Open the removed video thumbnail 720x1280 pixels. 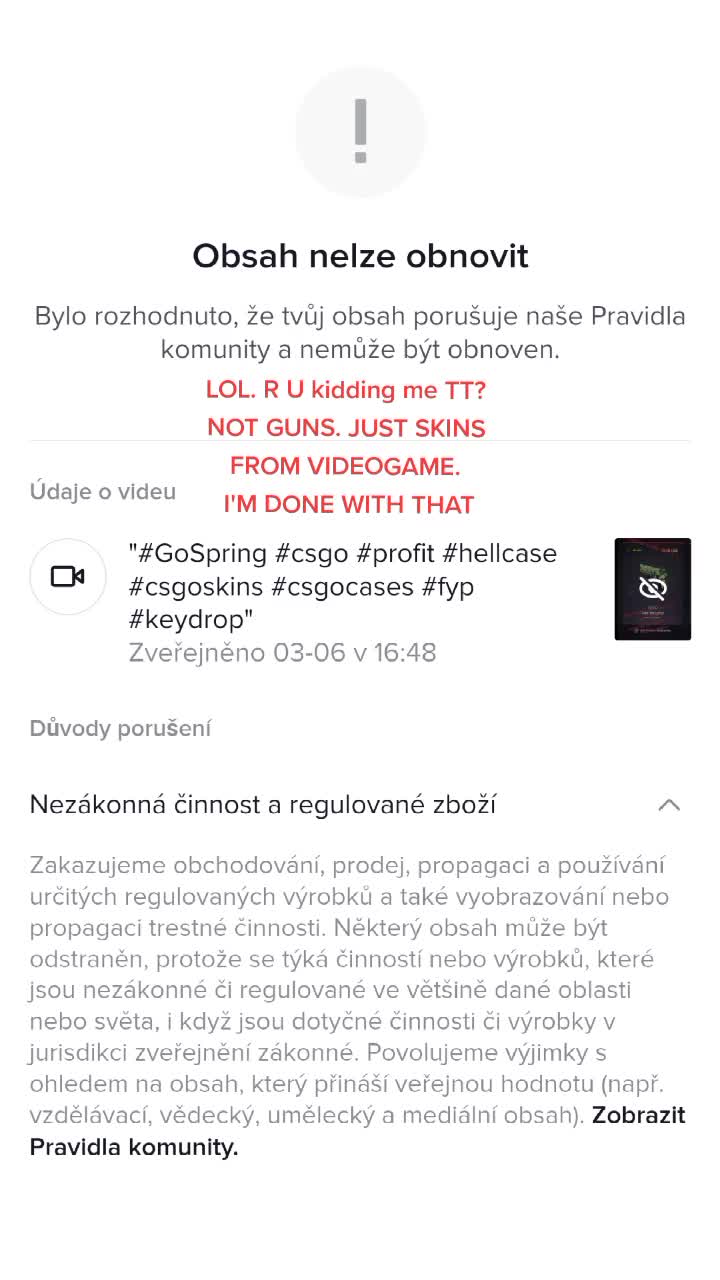click(652, 589)
